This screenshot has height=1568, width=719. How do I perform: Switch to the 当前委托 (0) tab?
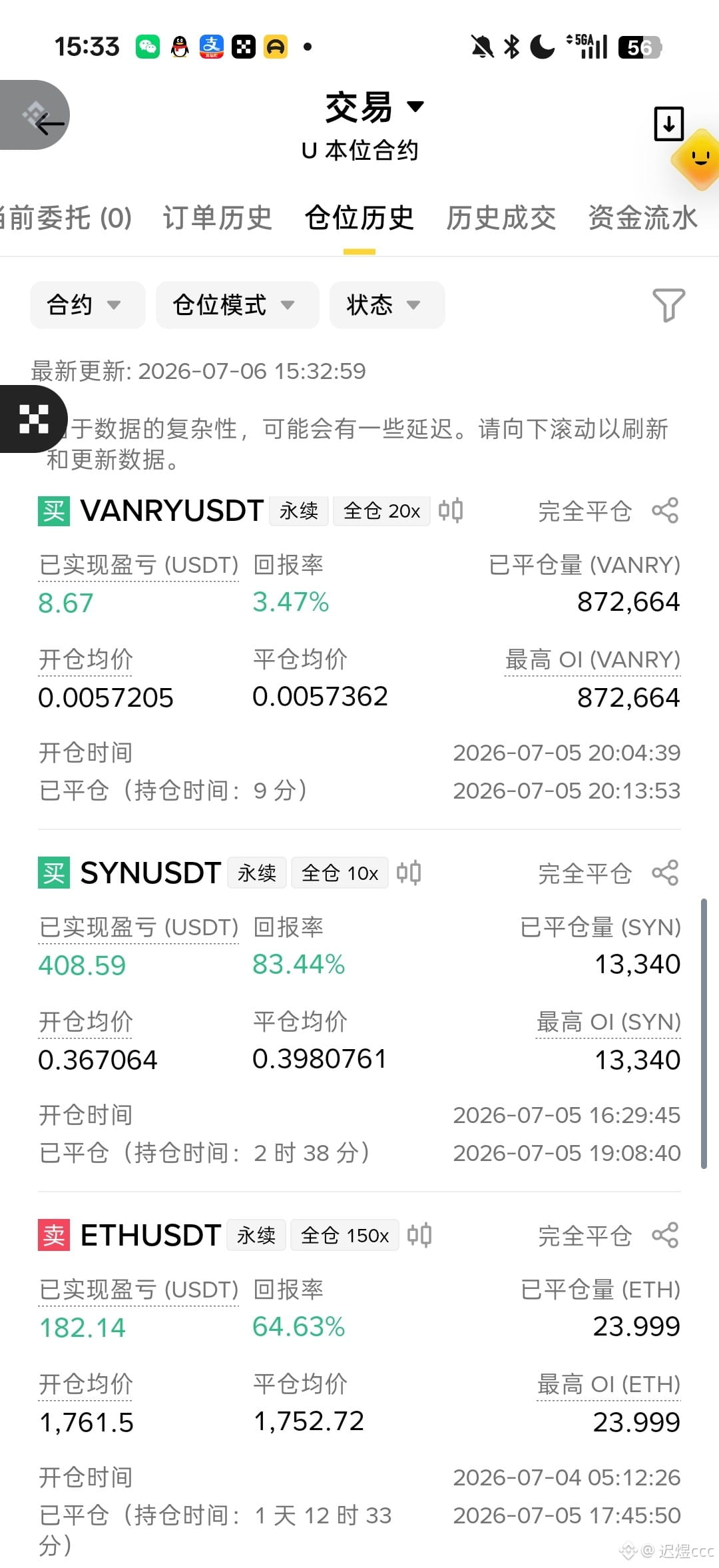tap(65, 218)
